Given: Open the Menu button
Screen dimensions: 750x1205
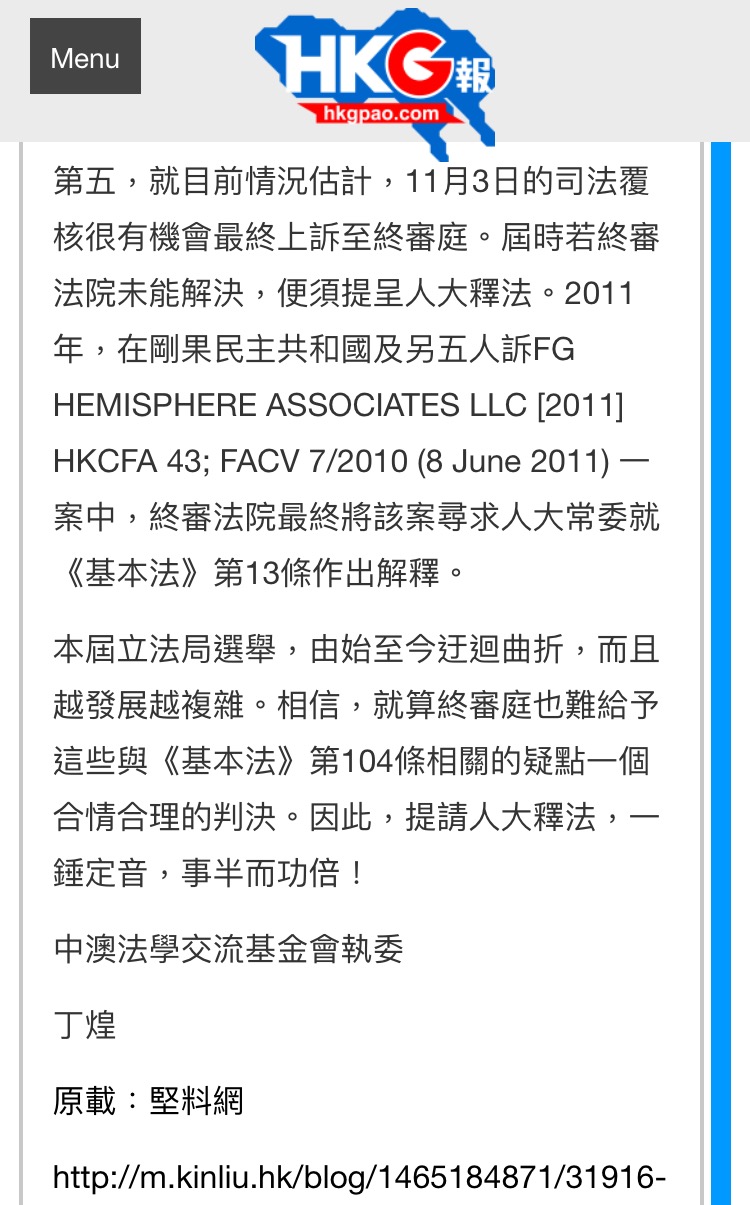Looking at the screenshot, I should click(85, 57).
